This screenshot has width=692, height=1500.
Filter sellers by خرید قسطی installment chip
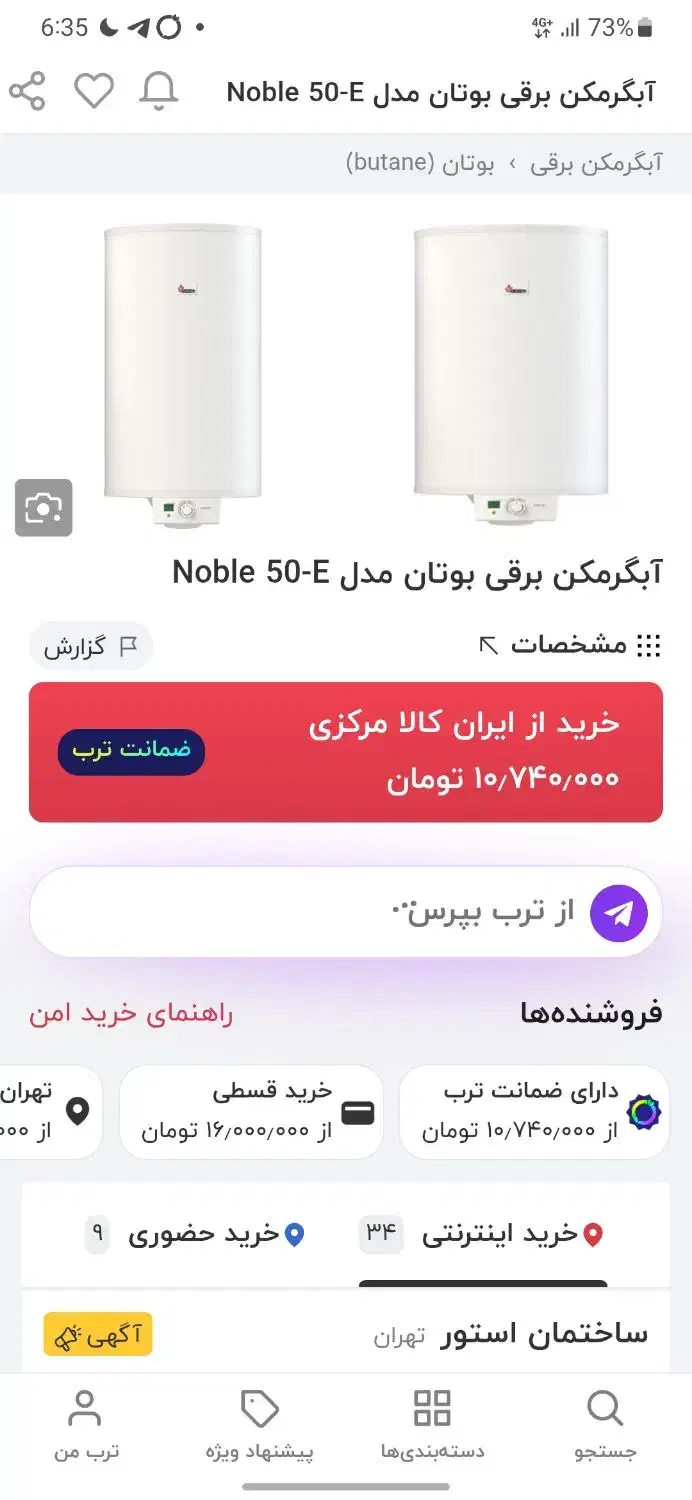click(x=251, y=1111)
